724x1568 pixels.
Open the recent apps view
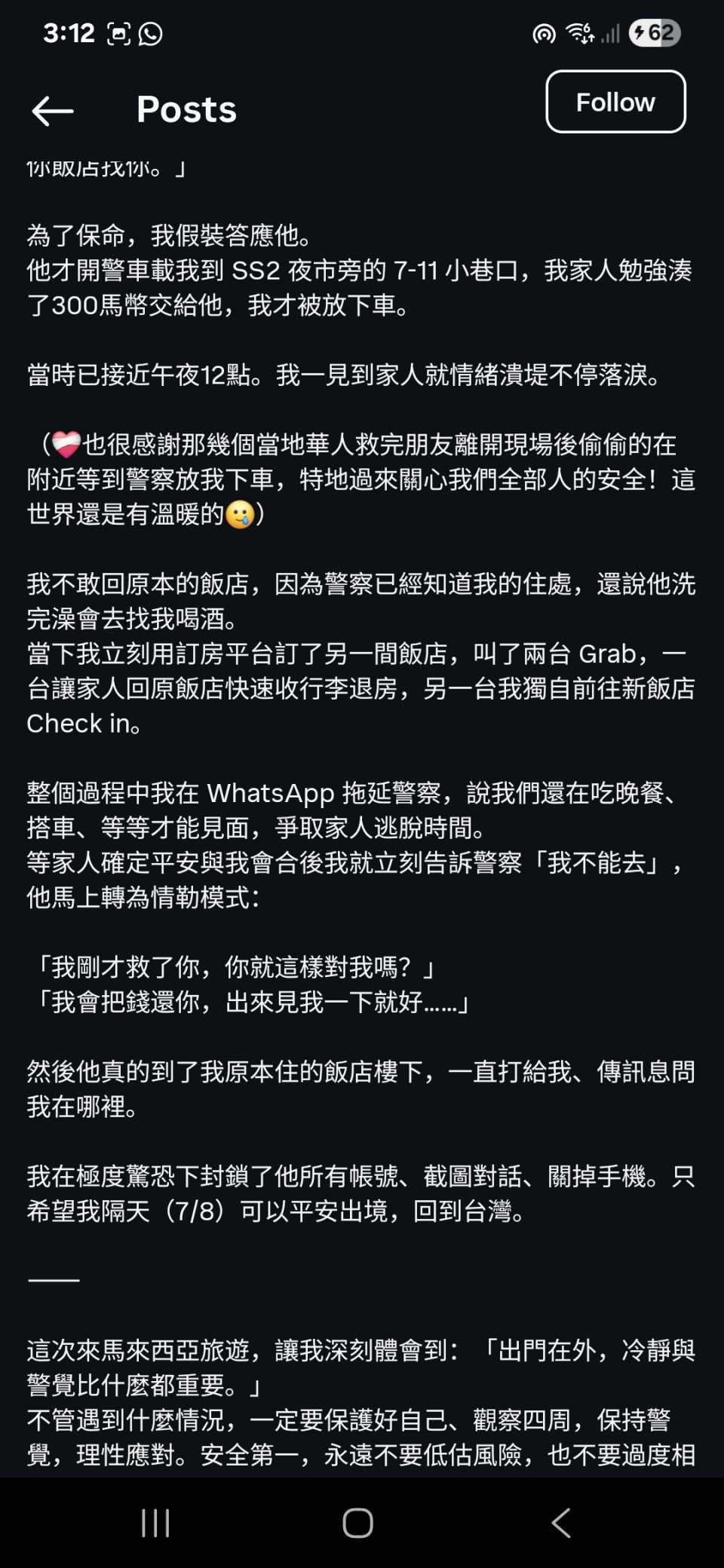(156, 1523)
